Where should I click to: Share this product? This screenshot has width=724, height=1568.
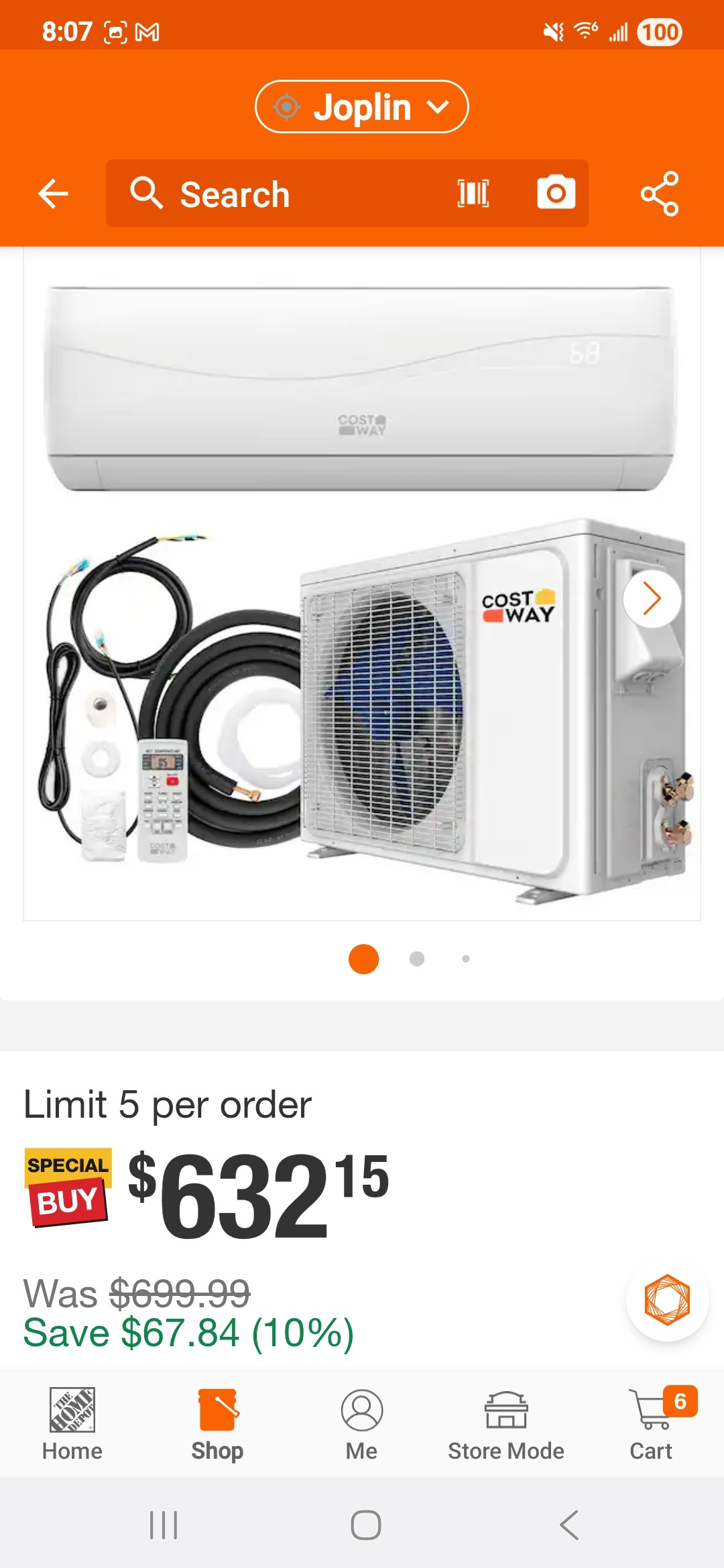tap(660, 194)
